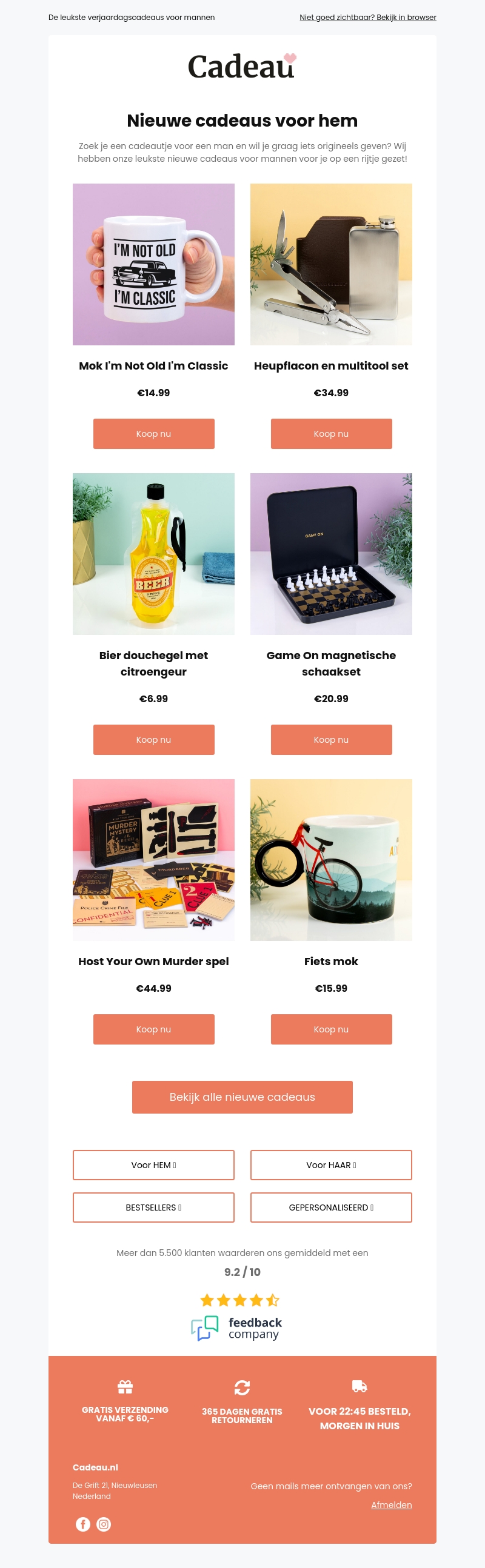Buy the Heupflacon en multitool set

331,433
